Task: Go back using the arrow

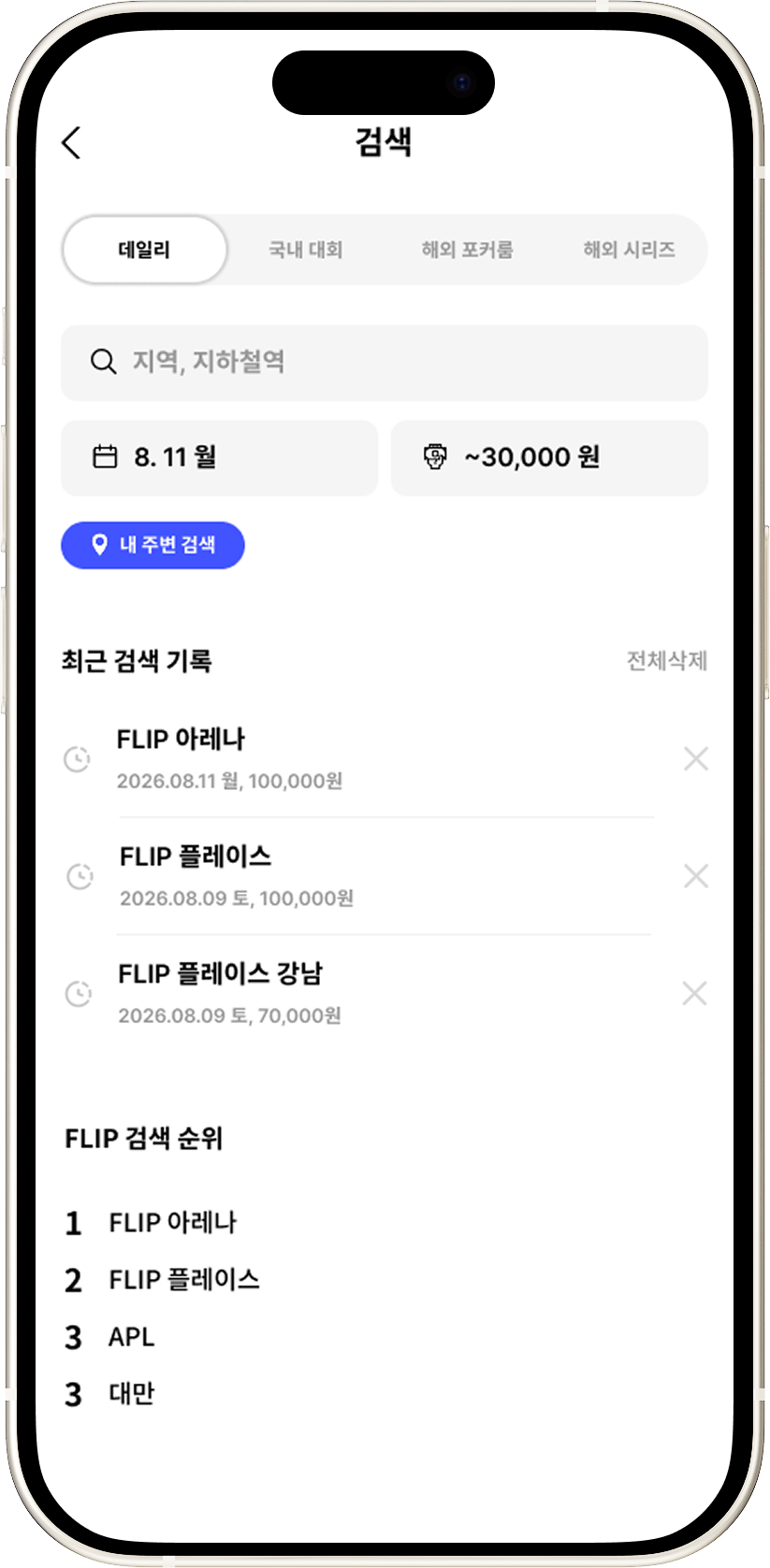Action: coord(71,143)
